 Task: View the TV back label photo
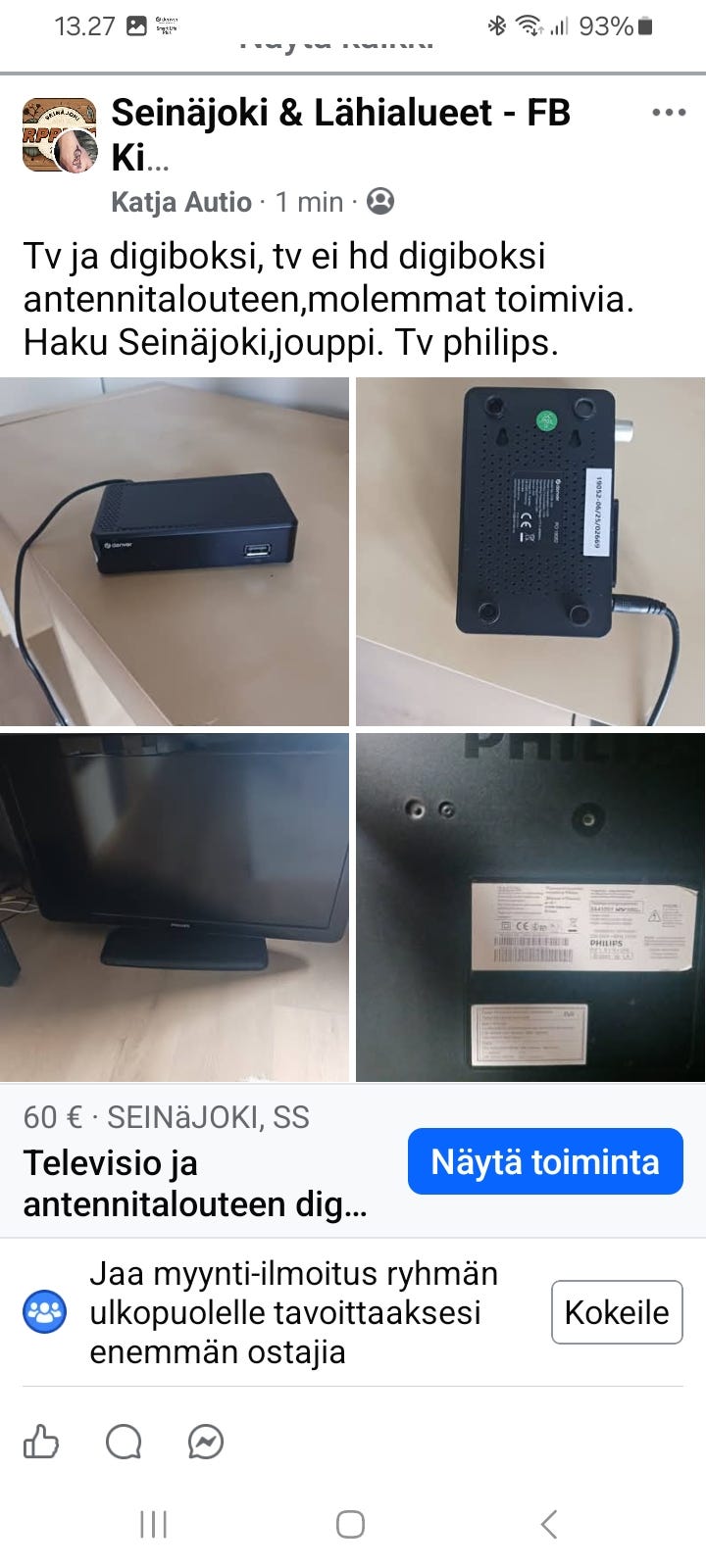click(x=530, y=907)
